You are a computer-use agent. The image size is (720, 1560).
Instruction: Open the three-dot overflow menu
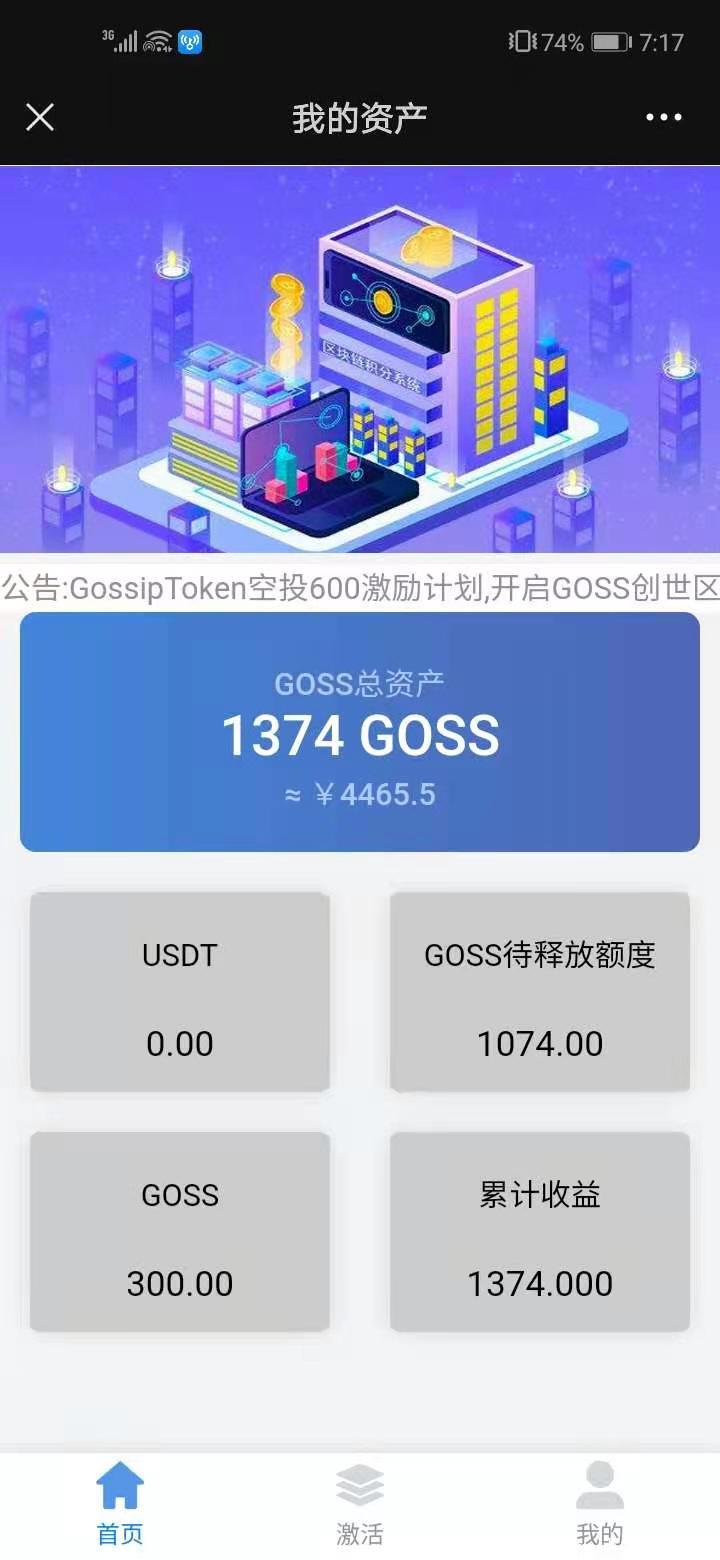coord(663,118)
